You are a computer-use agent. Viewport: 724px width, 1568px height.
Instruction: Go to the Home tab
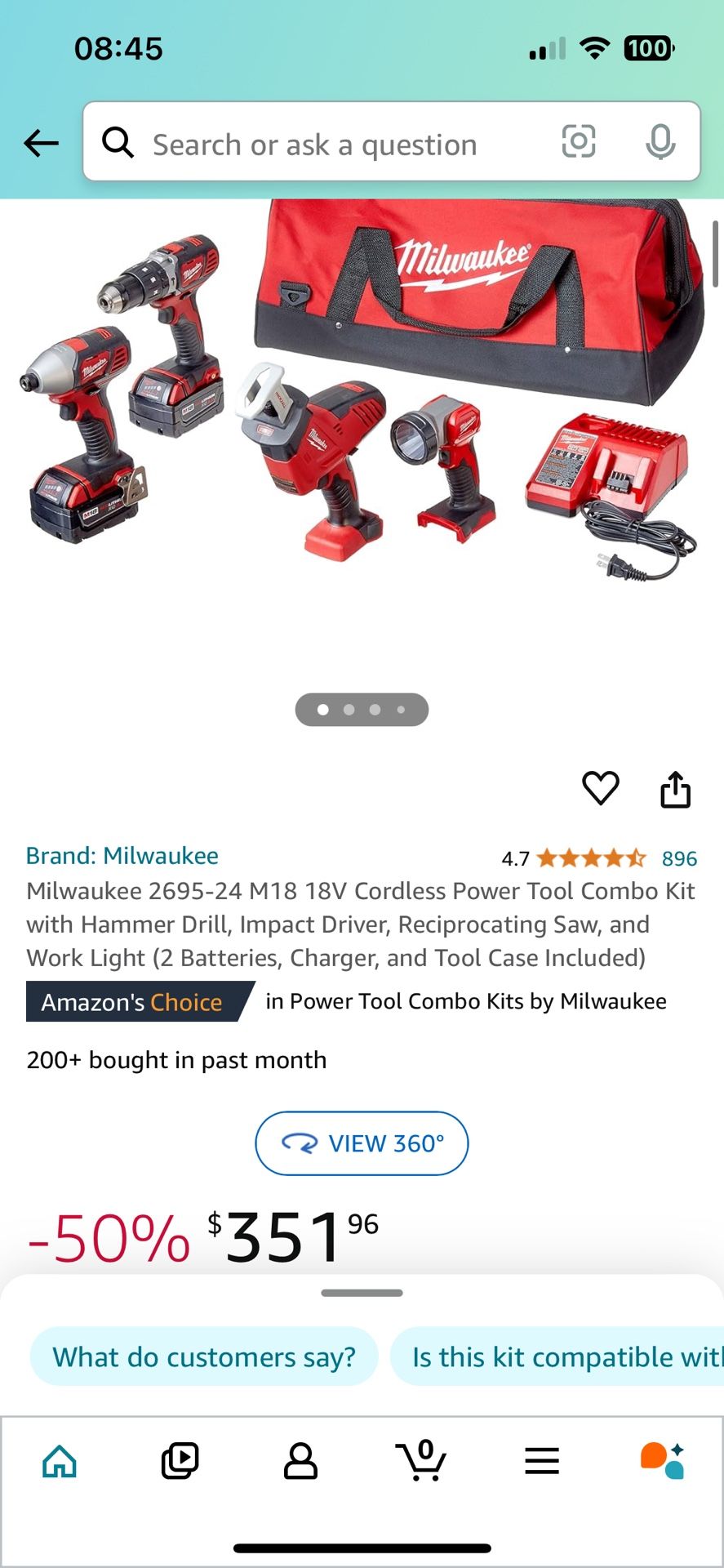click(60, 1461)
